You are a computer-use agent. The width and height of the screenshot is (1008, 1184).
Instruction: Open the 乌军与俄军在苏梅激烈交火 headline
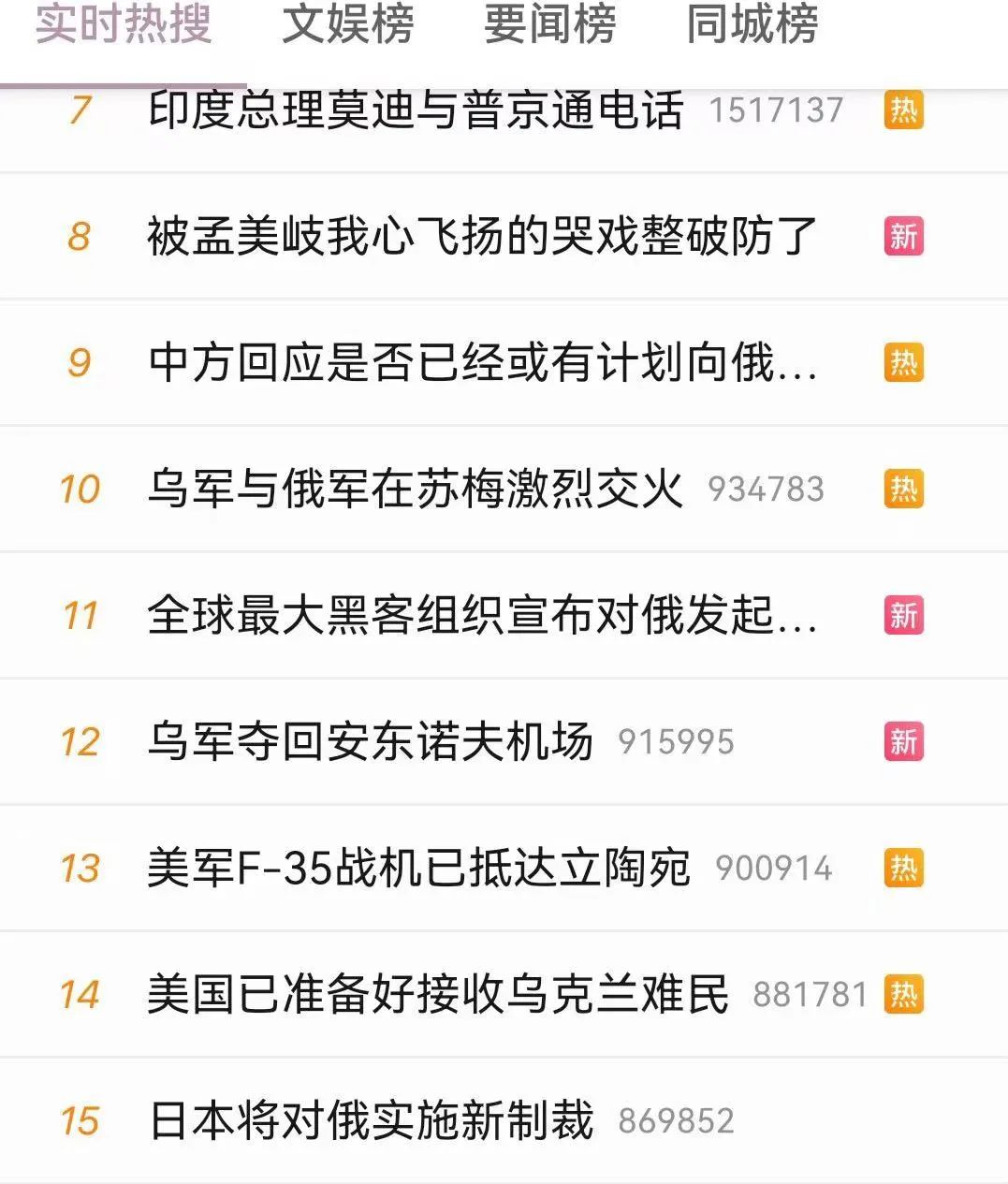click(x=416, y=489)
